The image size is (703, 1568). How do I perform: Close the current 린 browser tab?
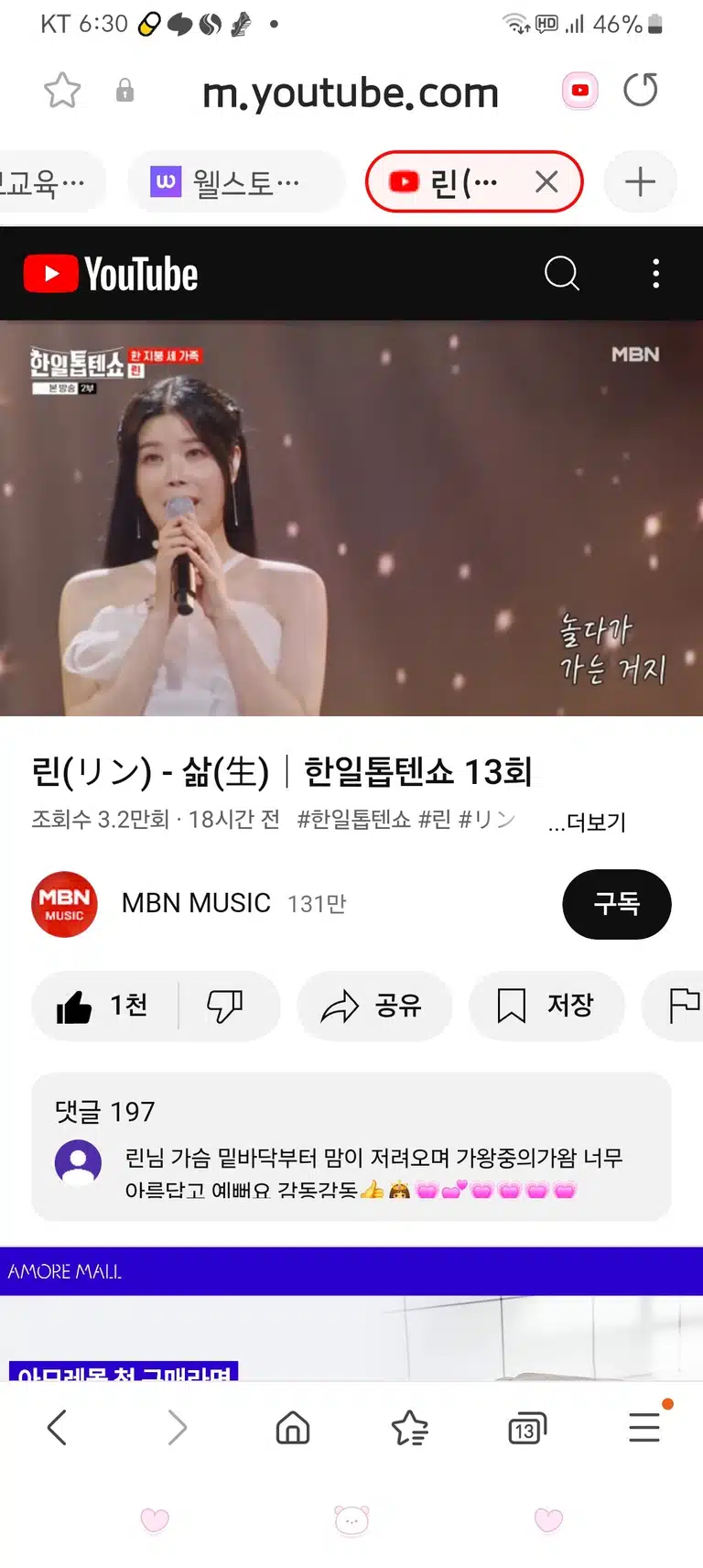[x=546, y=182]
